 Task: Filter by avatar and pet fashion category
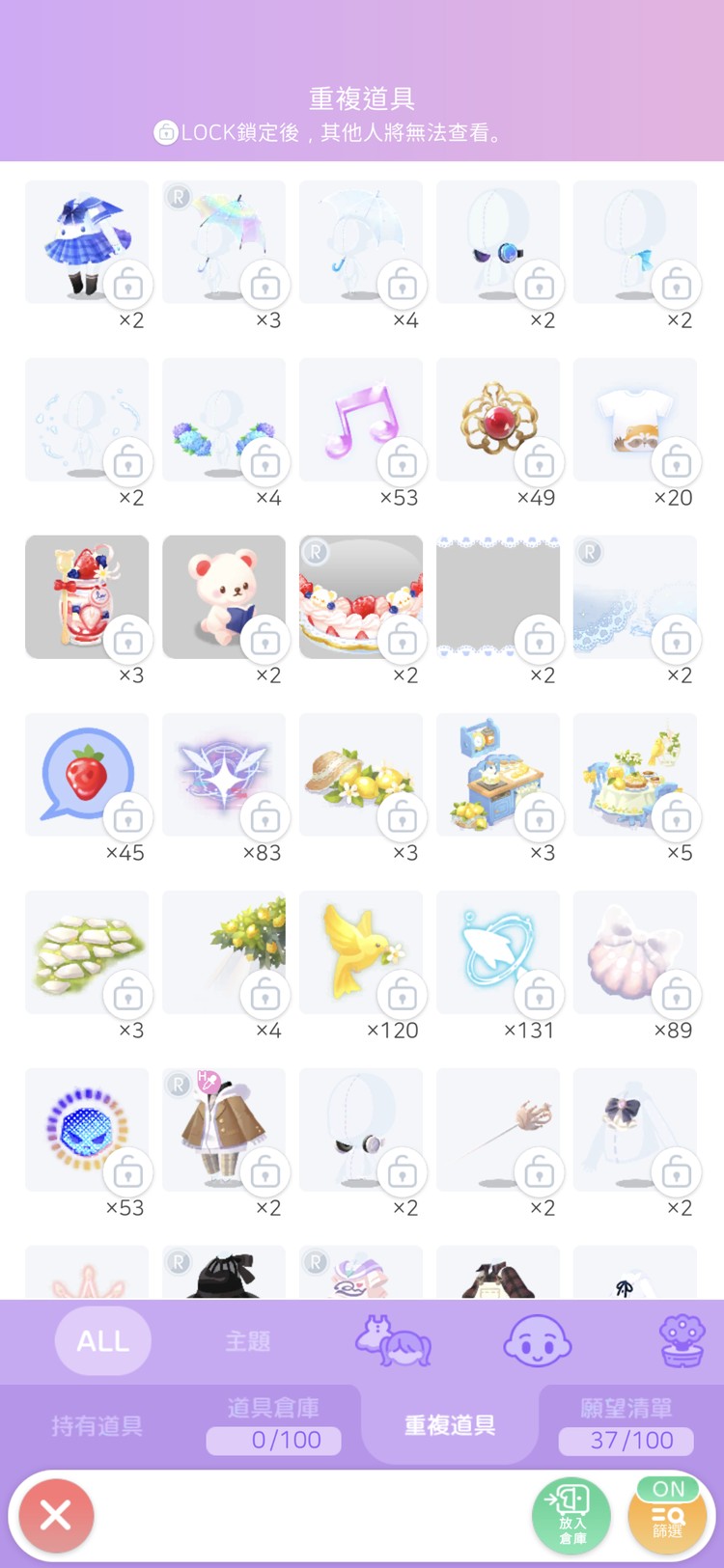click(392, 1340)
